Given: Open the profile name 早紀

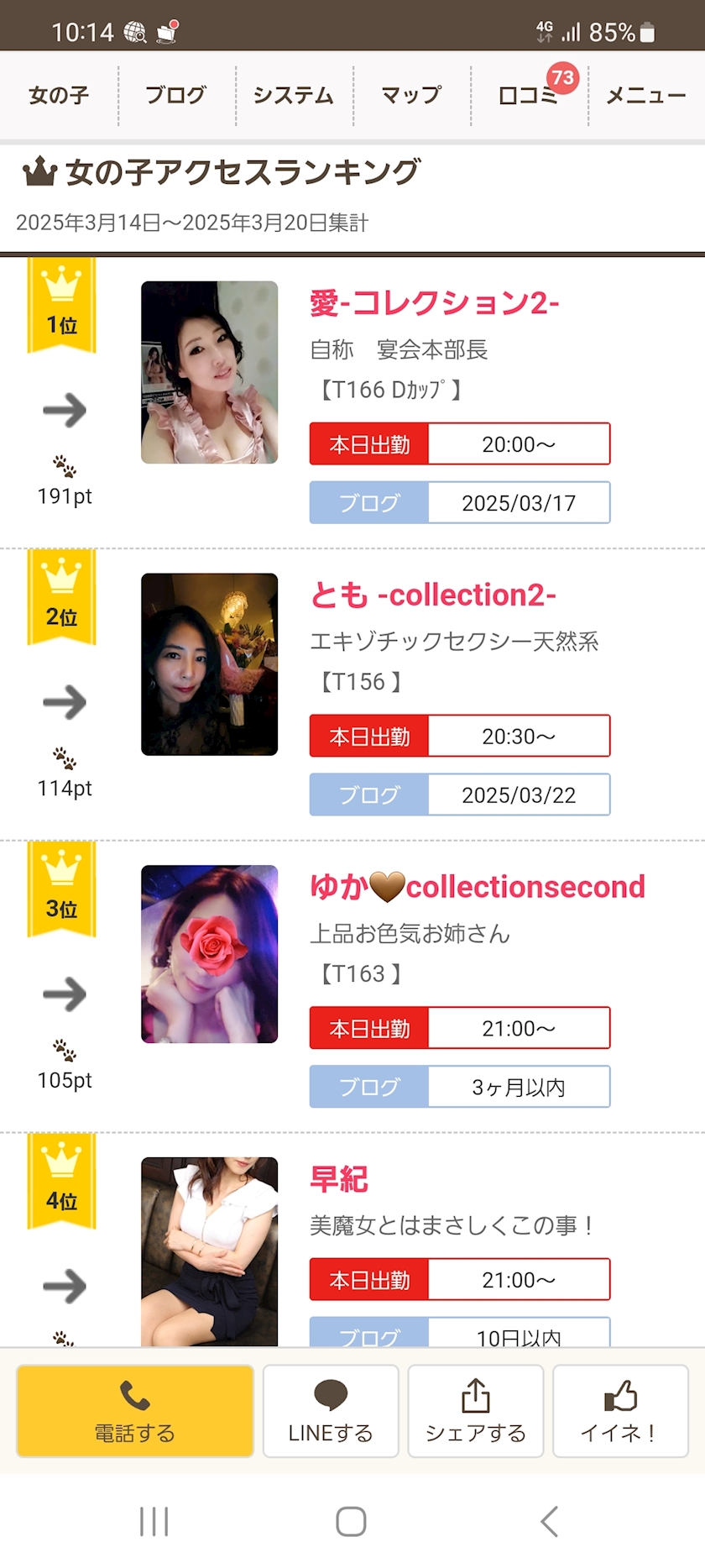Looking at the screenshot, I should click(339, 1179).
